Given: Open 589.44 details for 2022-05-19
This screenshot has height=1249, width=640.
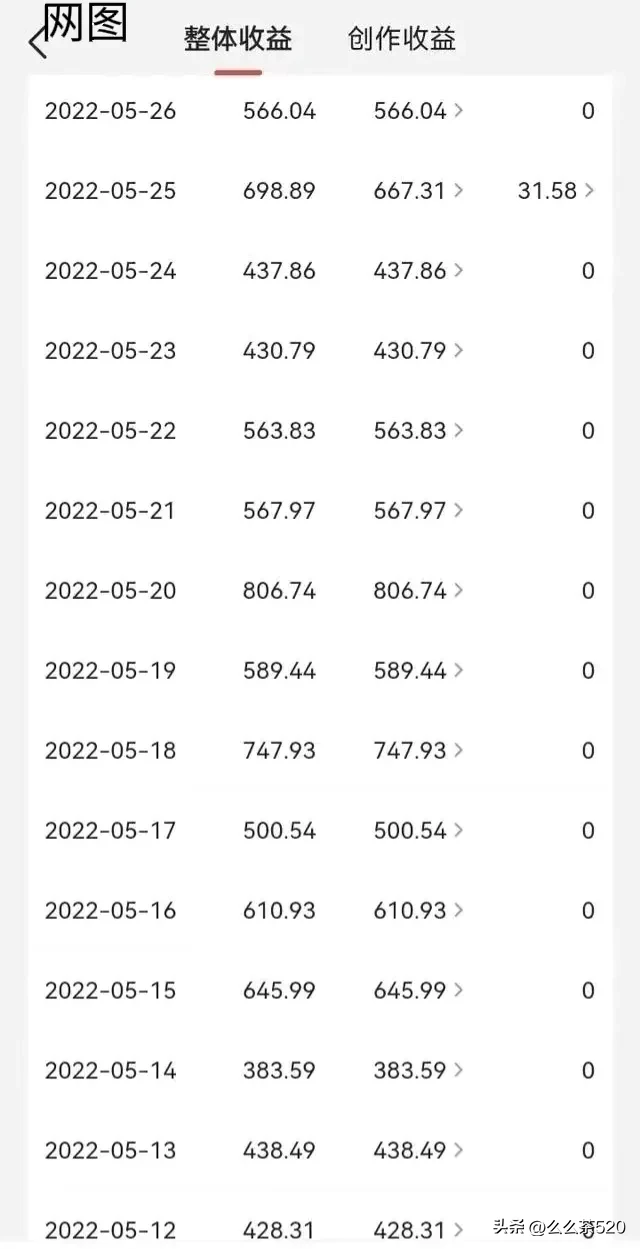Looking at the screenshot, I should 418,671.
